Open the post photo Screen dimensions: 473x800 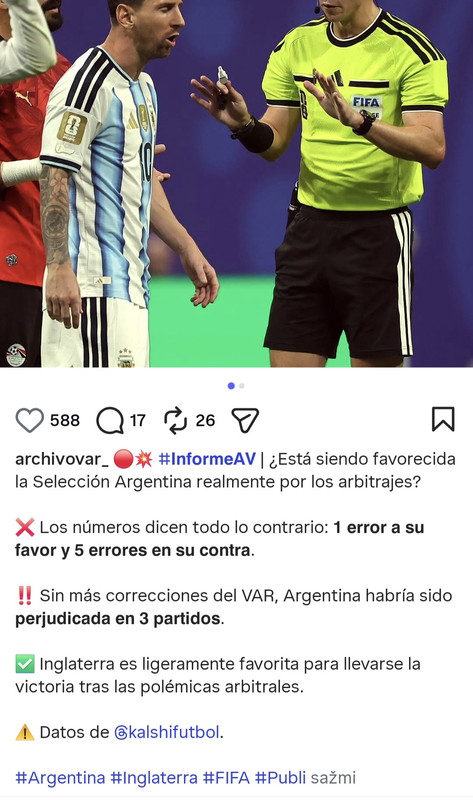pyautogui.click(x=236, y=183)
